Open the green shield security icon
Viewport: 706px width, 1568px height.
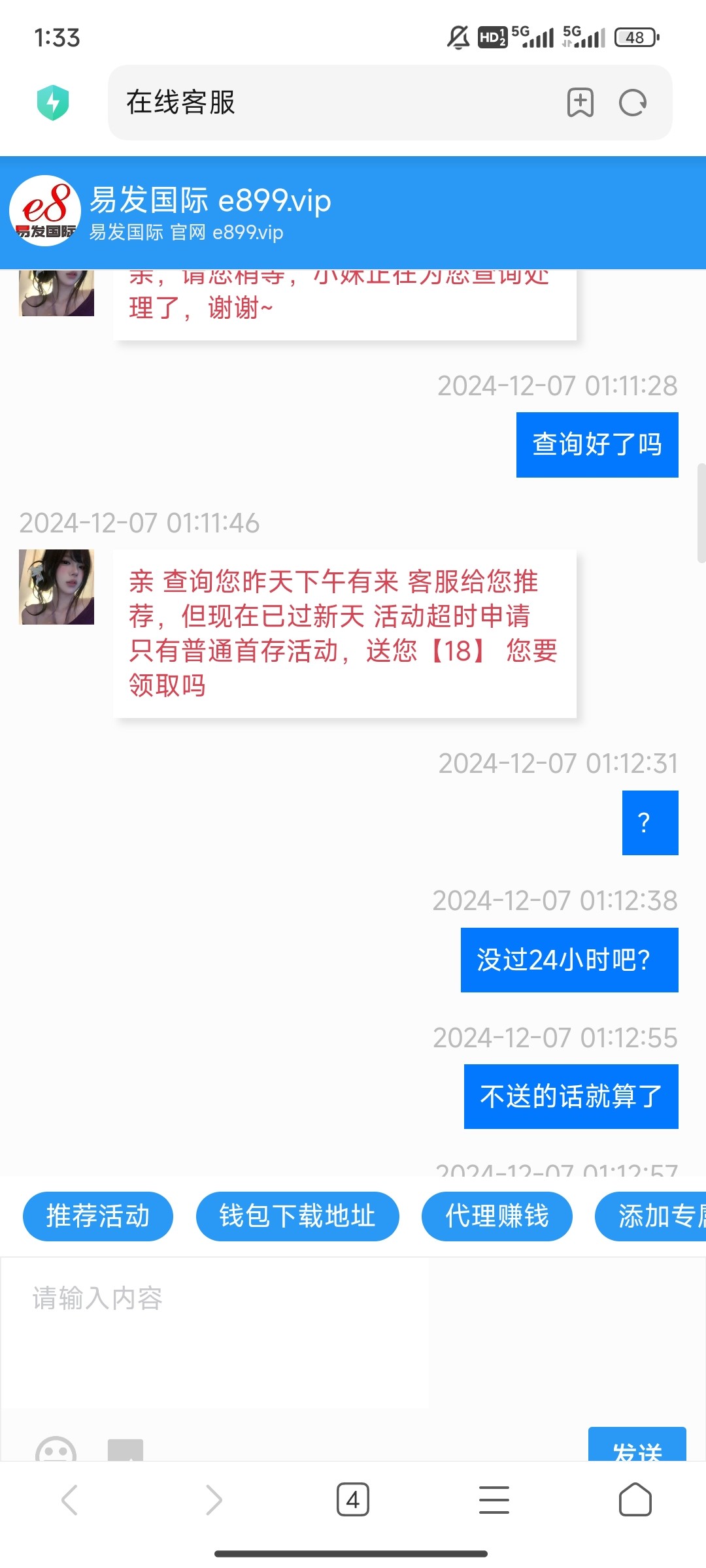(53, 103)
